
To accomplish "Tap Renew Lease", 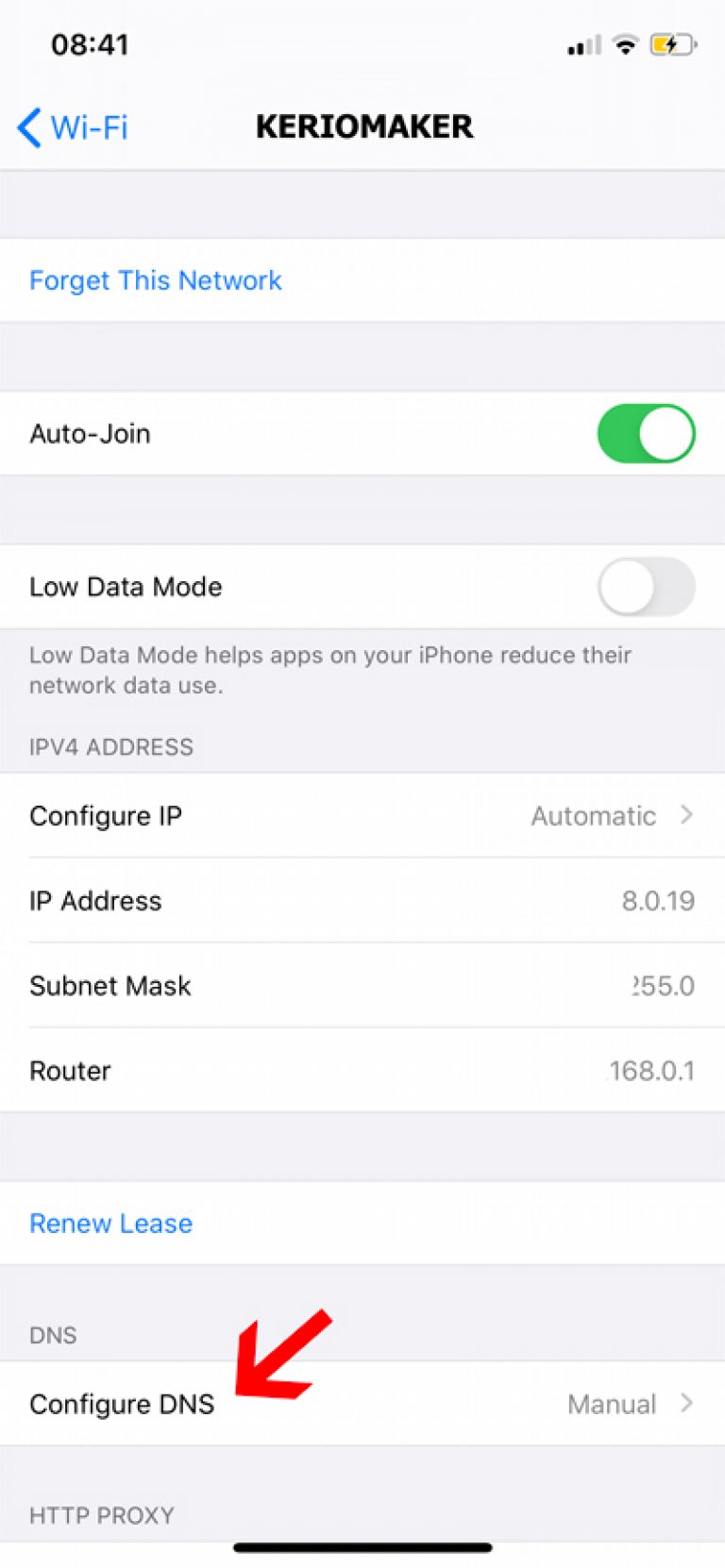I will coord(110,1223).
